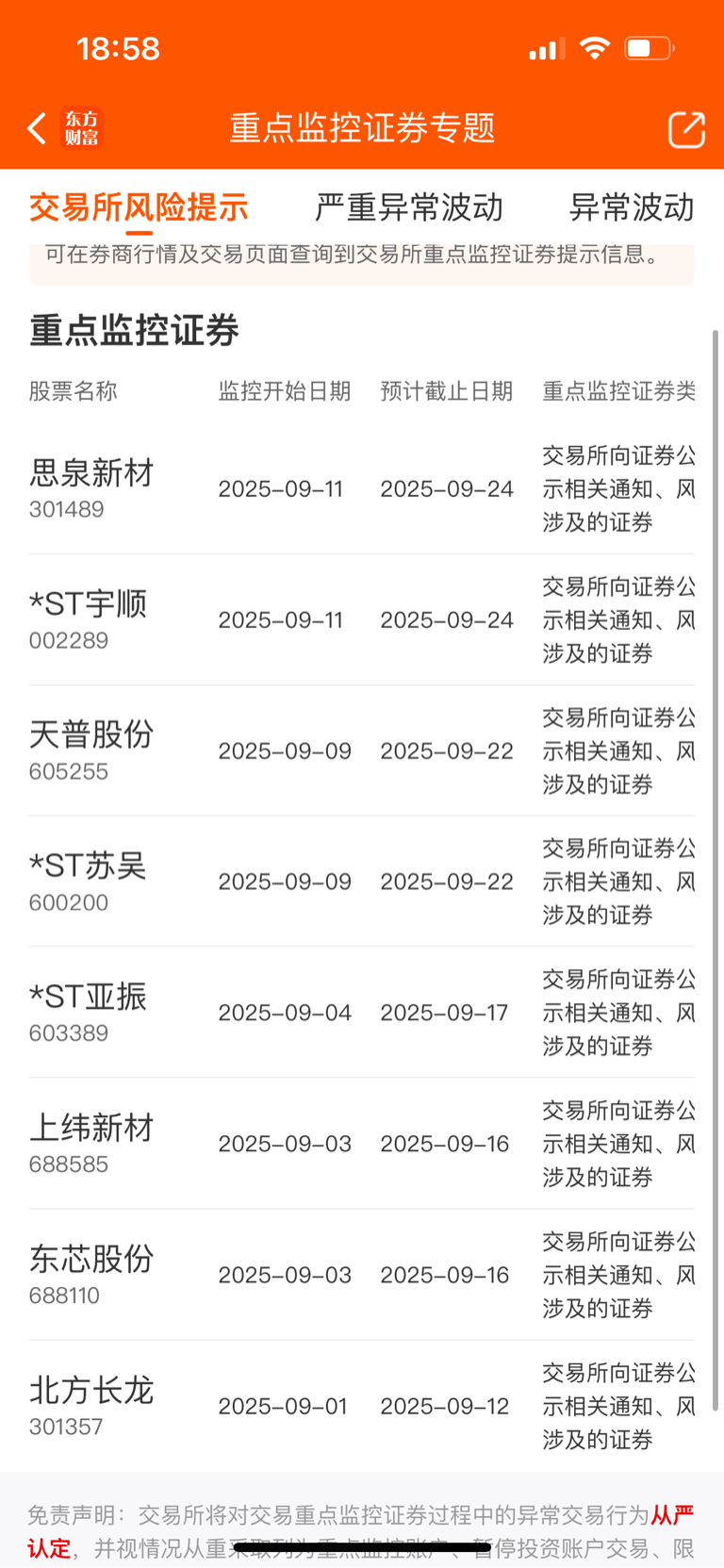The height and width of the screenshot is (1568, 724).
Task: Share this page via the top-right icon
Action: coord(686,129)
